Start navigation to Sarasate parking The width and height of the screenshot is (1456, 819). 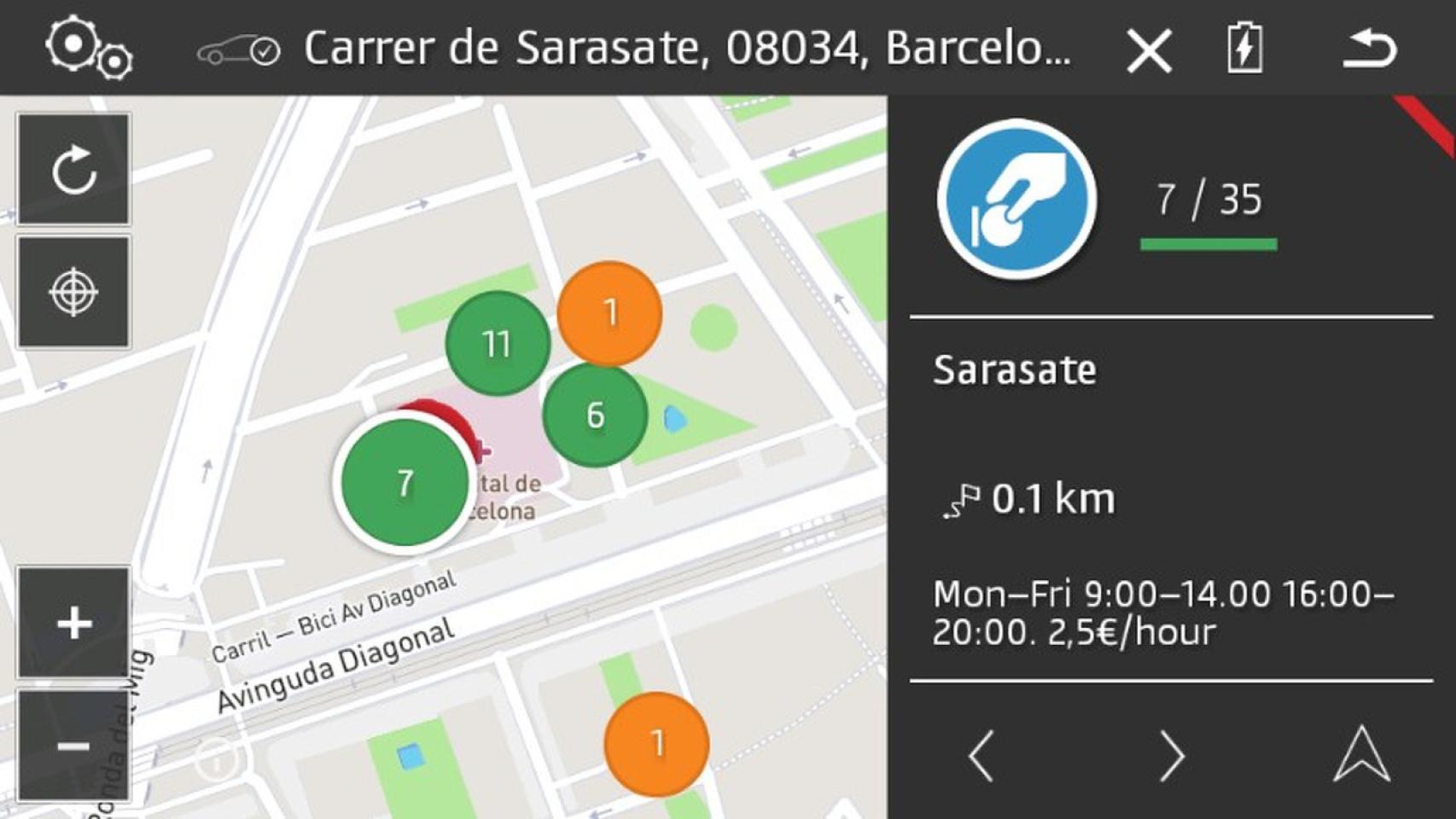[x=1361, y=754]
